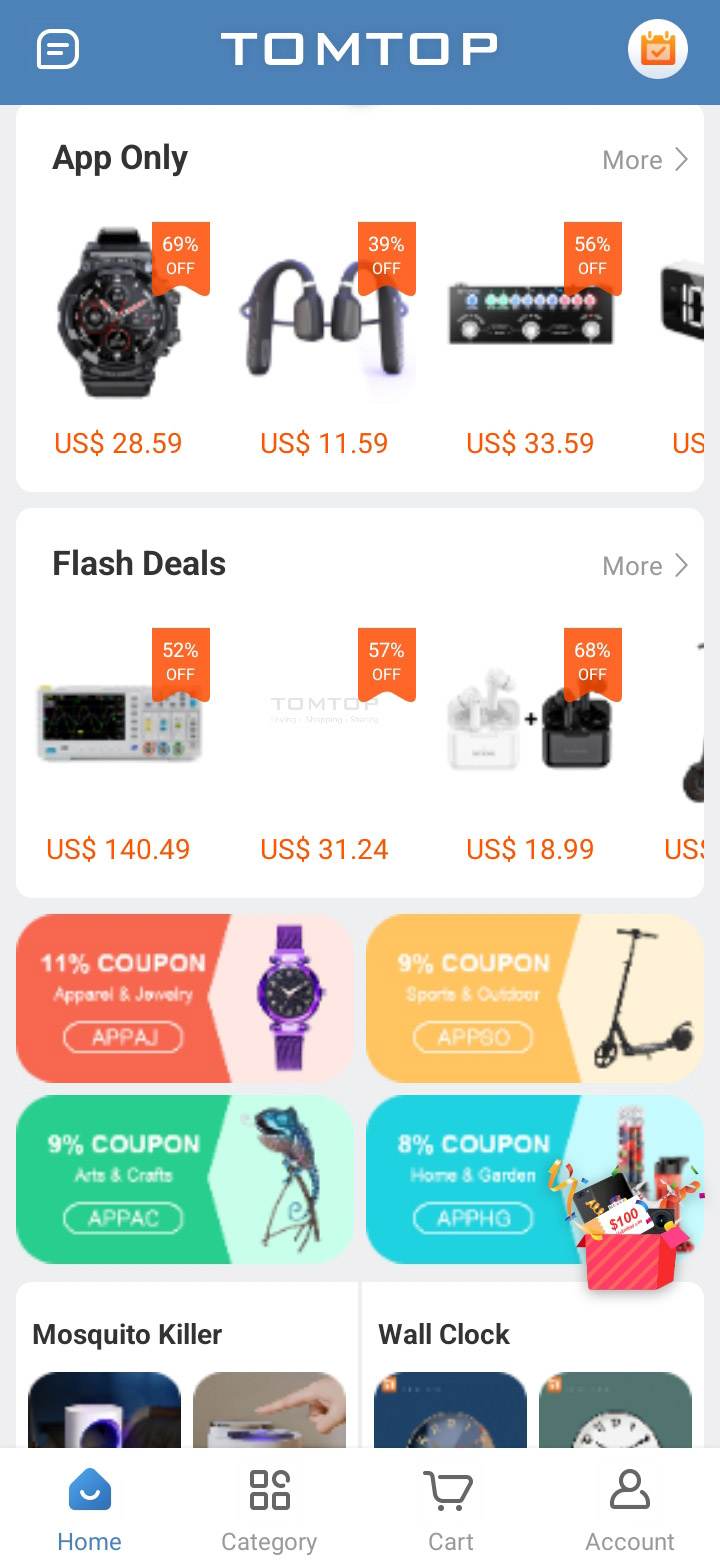View the flash deal priced US$ 31.24
Viewport: 720px width, 1560px height.
324,746
